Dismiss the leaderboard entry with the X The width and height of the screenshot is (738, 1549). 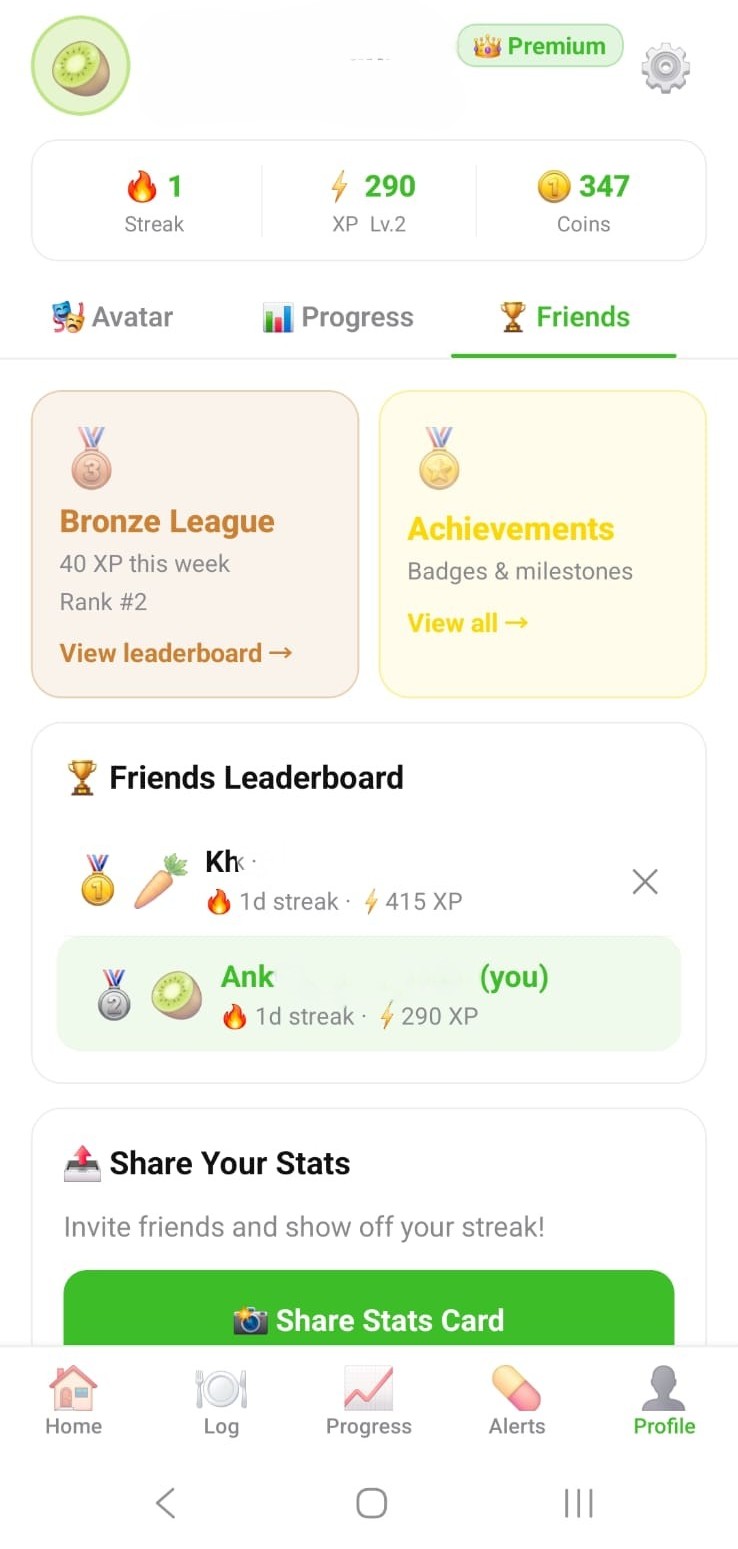click(x=644, y=881)
